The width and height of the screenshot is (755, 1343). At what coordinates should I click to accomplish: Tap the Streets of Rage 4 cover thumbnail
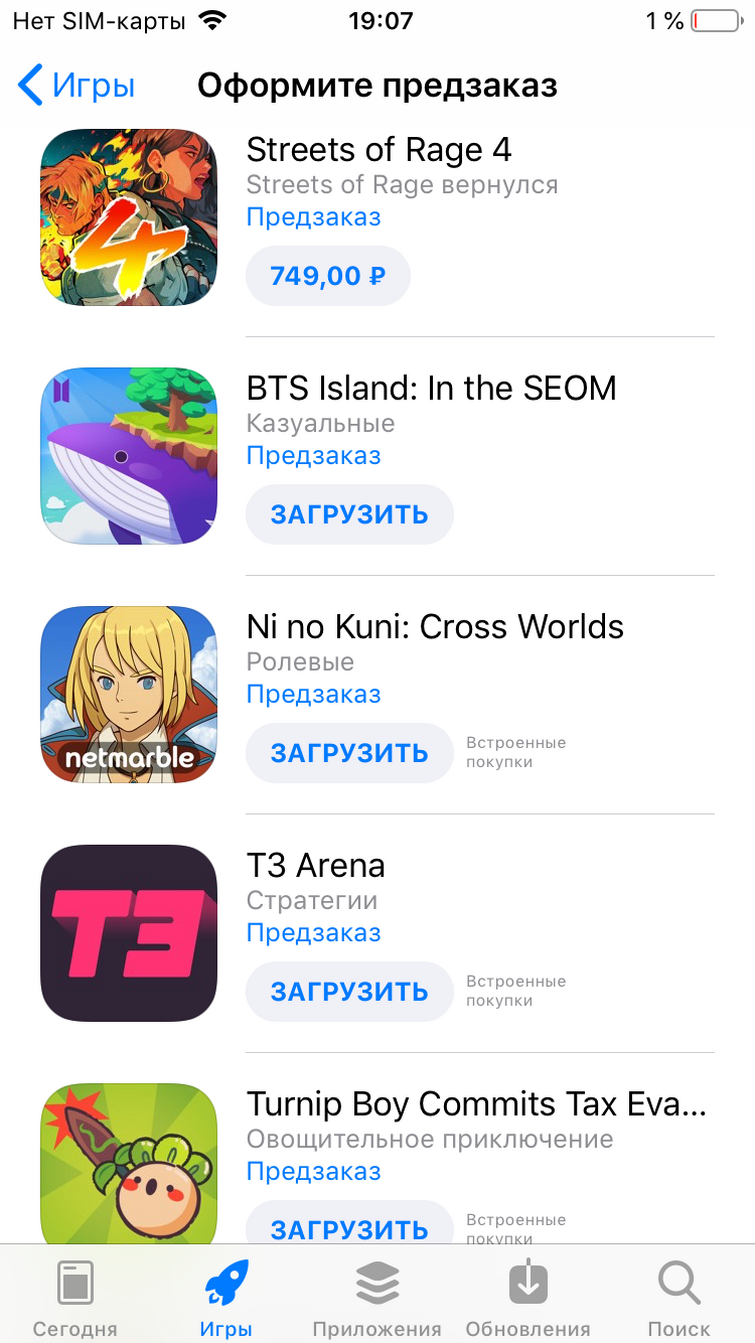coord(128,217)
